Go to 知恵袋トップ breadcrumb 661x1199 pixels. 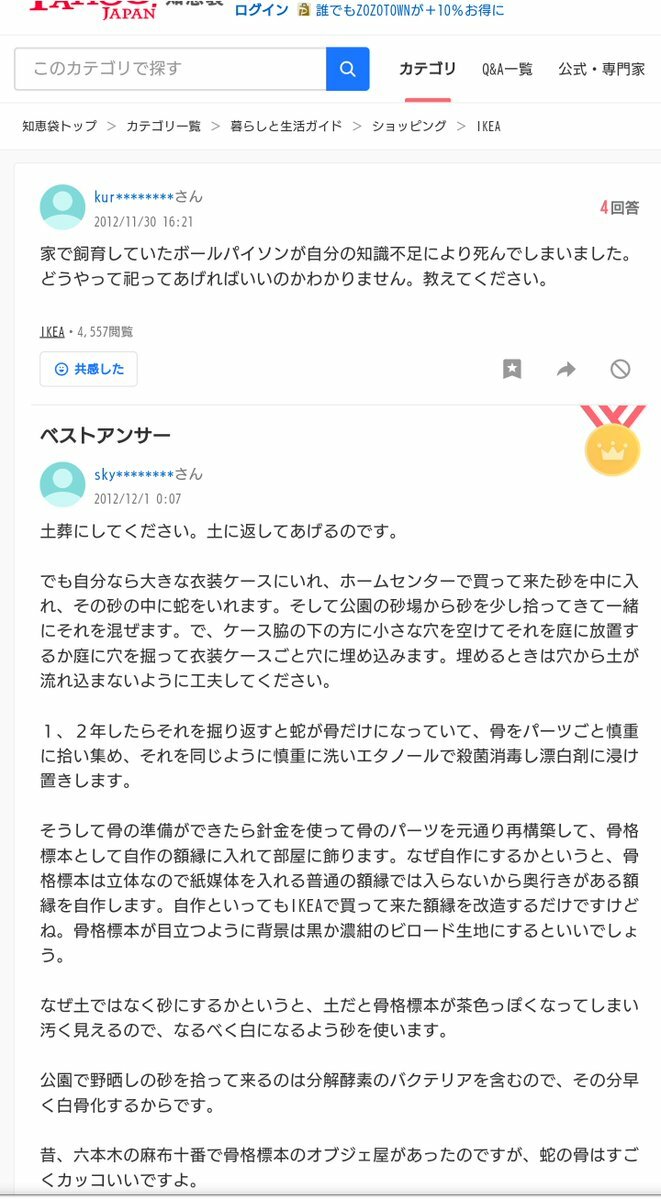[60, 126]
